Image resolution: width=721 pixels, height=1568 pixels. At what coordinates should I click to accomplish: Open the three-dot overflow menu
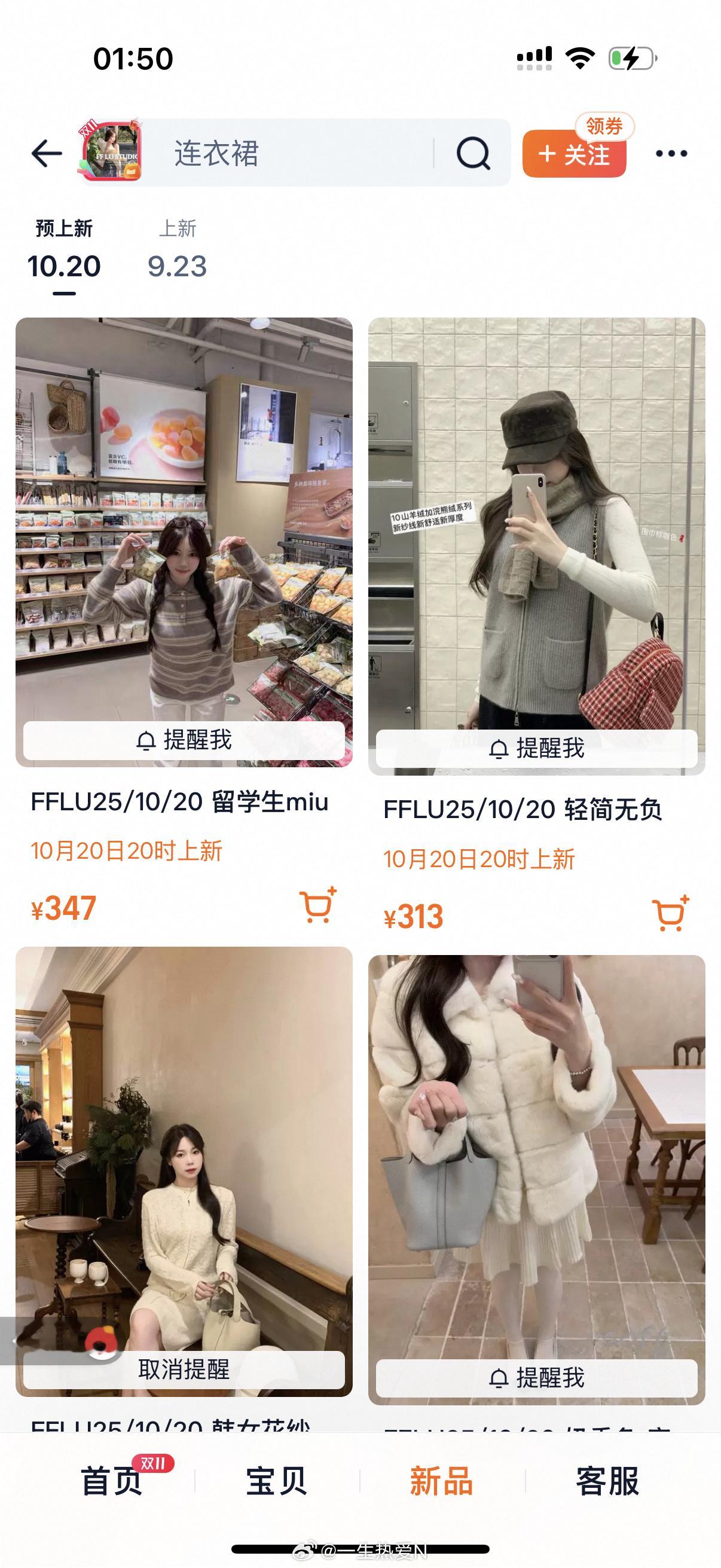(671, 153)
